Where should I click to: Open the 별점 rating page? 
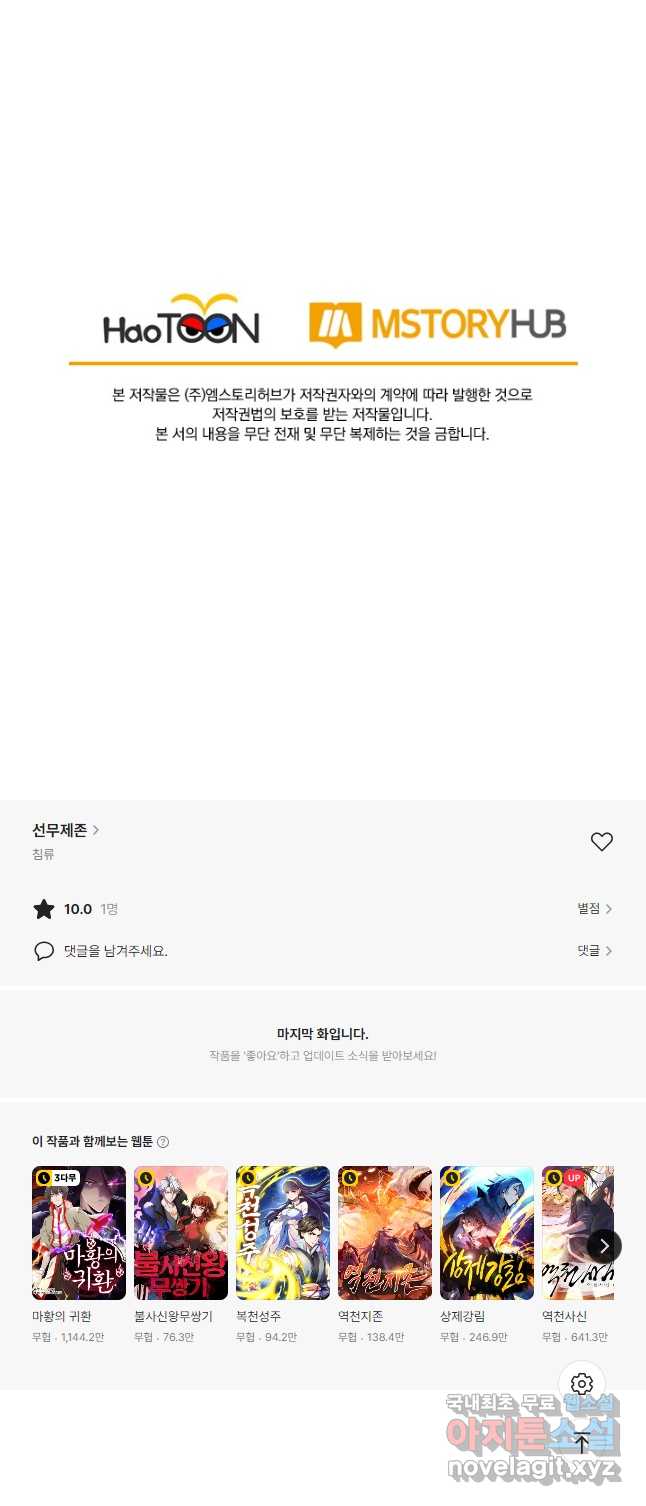(x=594, y=909)
